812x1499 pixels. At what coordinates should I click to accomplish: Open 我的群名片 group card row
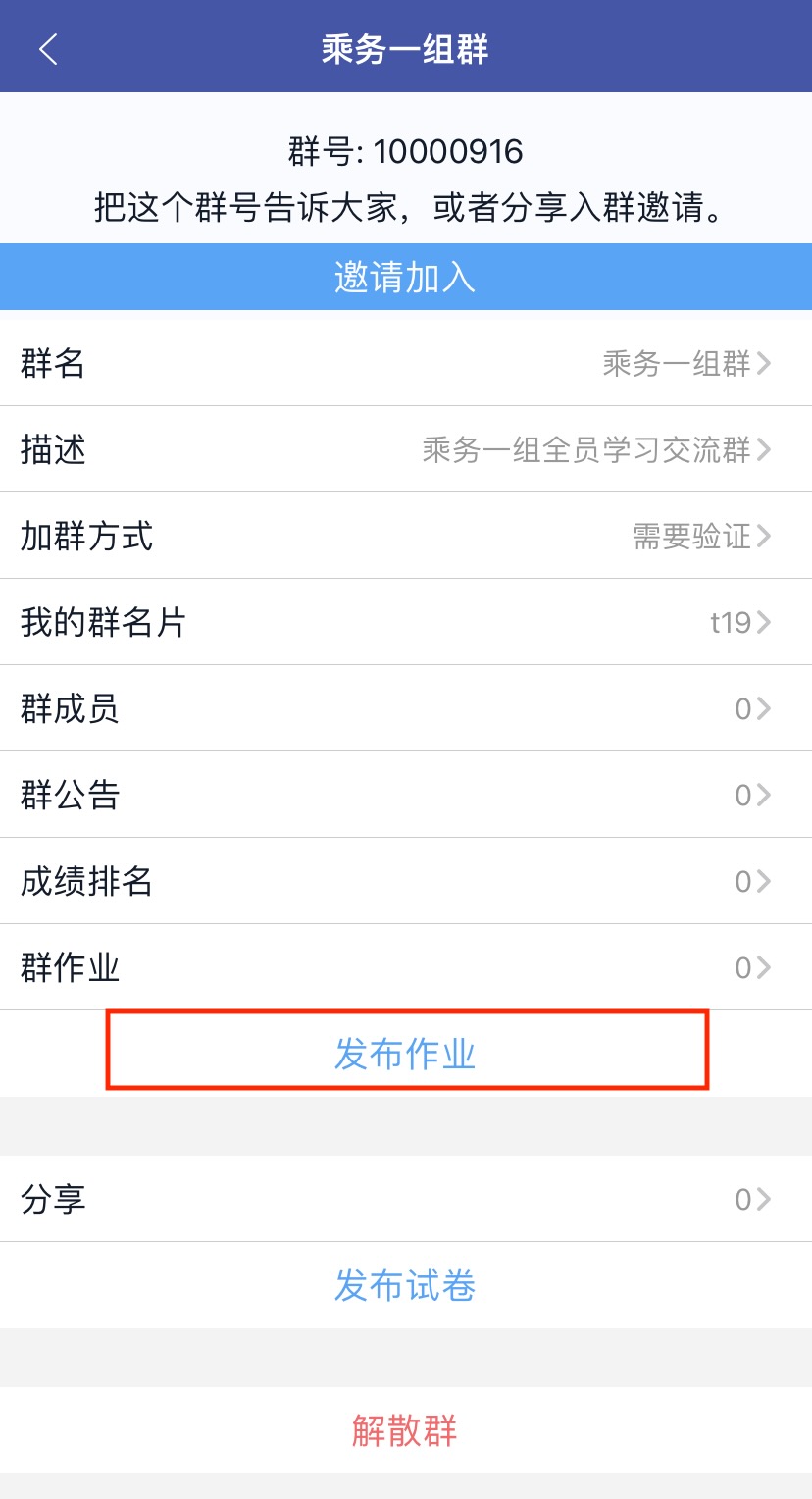pos(405,623)
